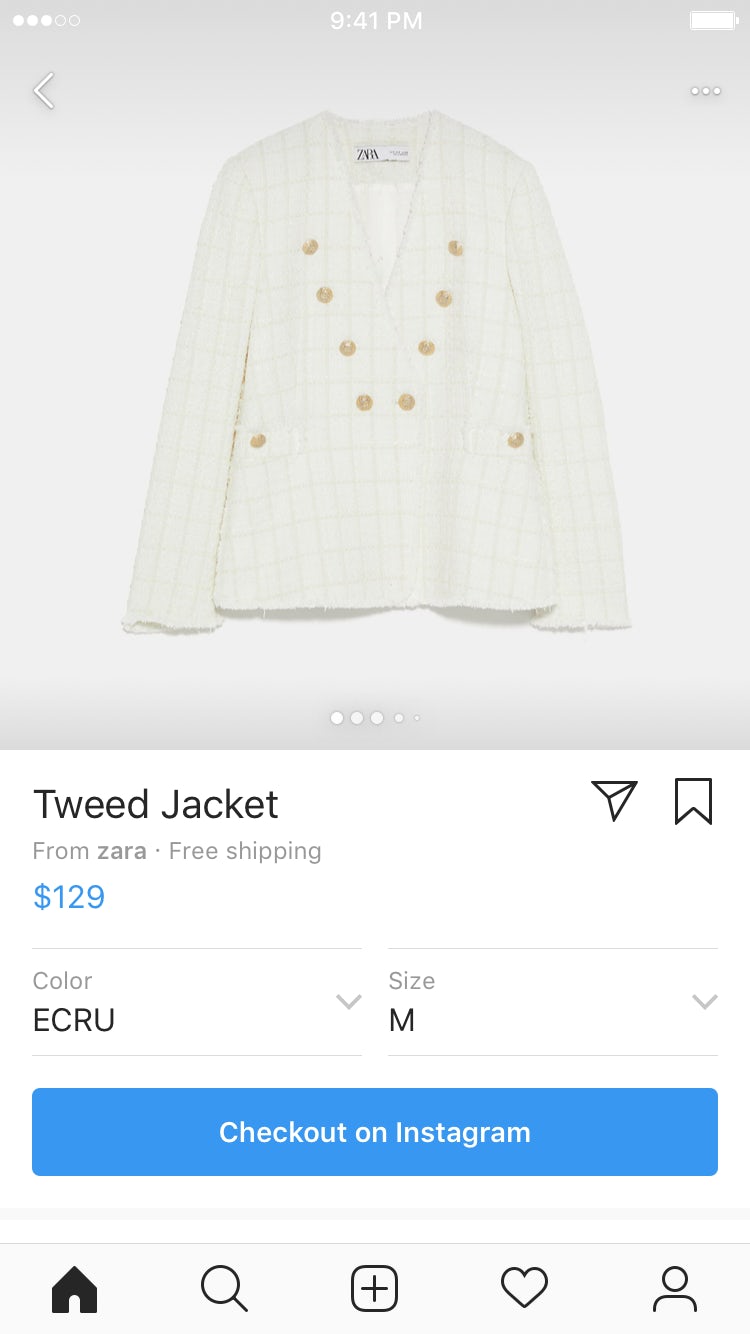Viewport: 750px width, 1334px height.
Task: Tap the $129 price text
Action: pos(69,897)
